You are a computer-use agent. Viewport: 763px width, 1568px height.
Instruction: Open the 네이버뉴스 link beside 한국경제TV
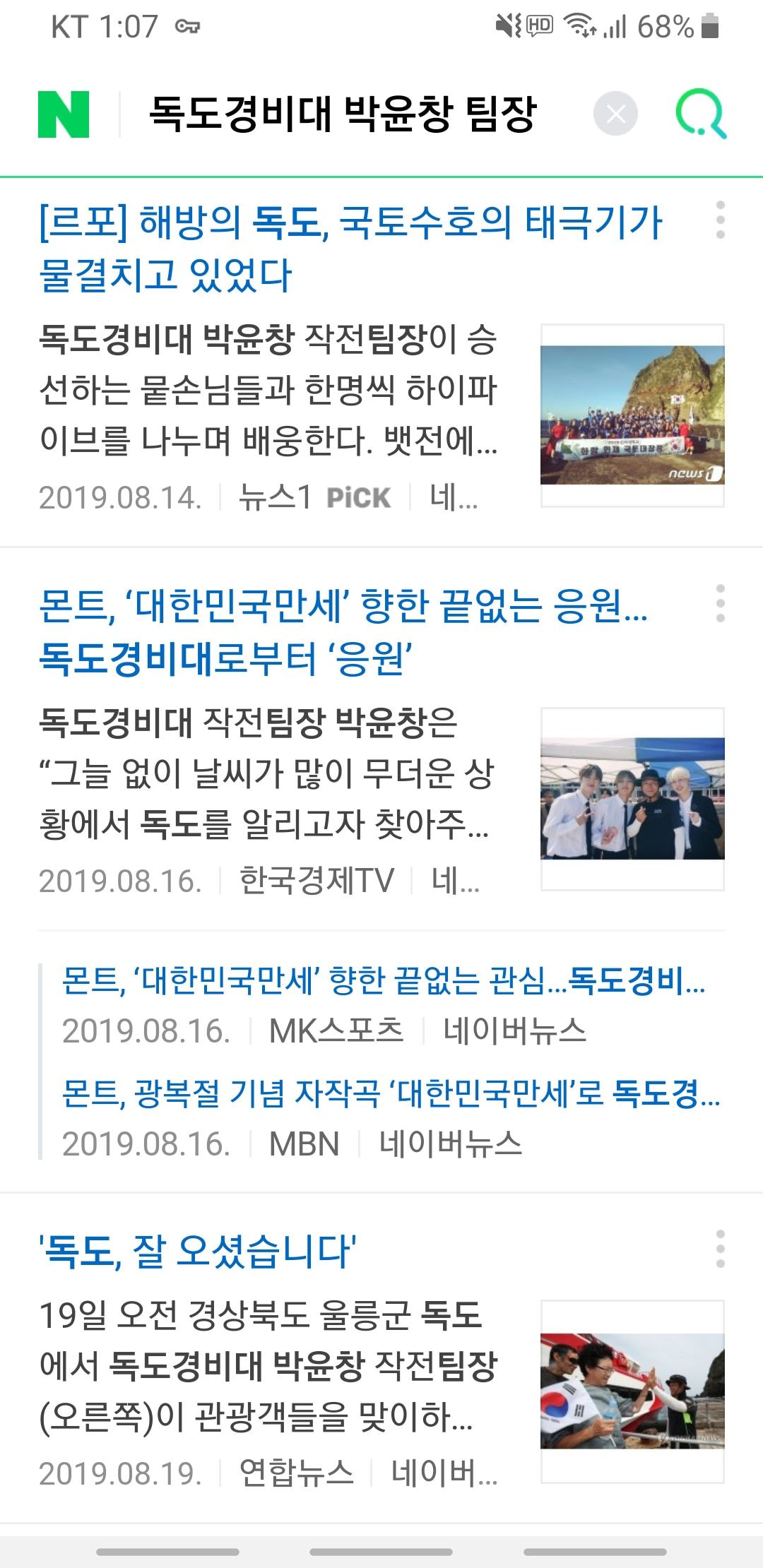455,881
